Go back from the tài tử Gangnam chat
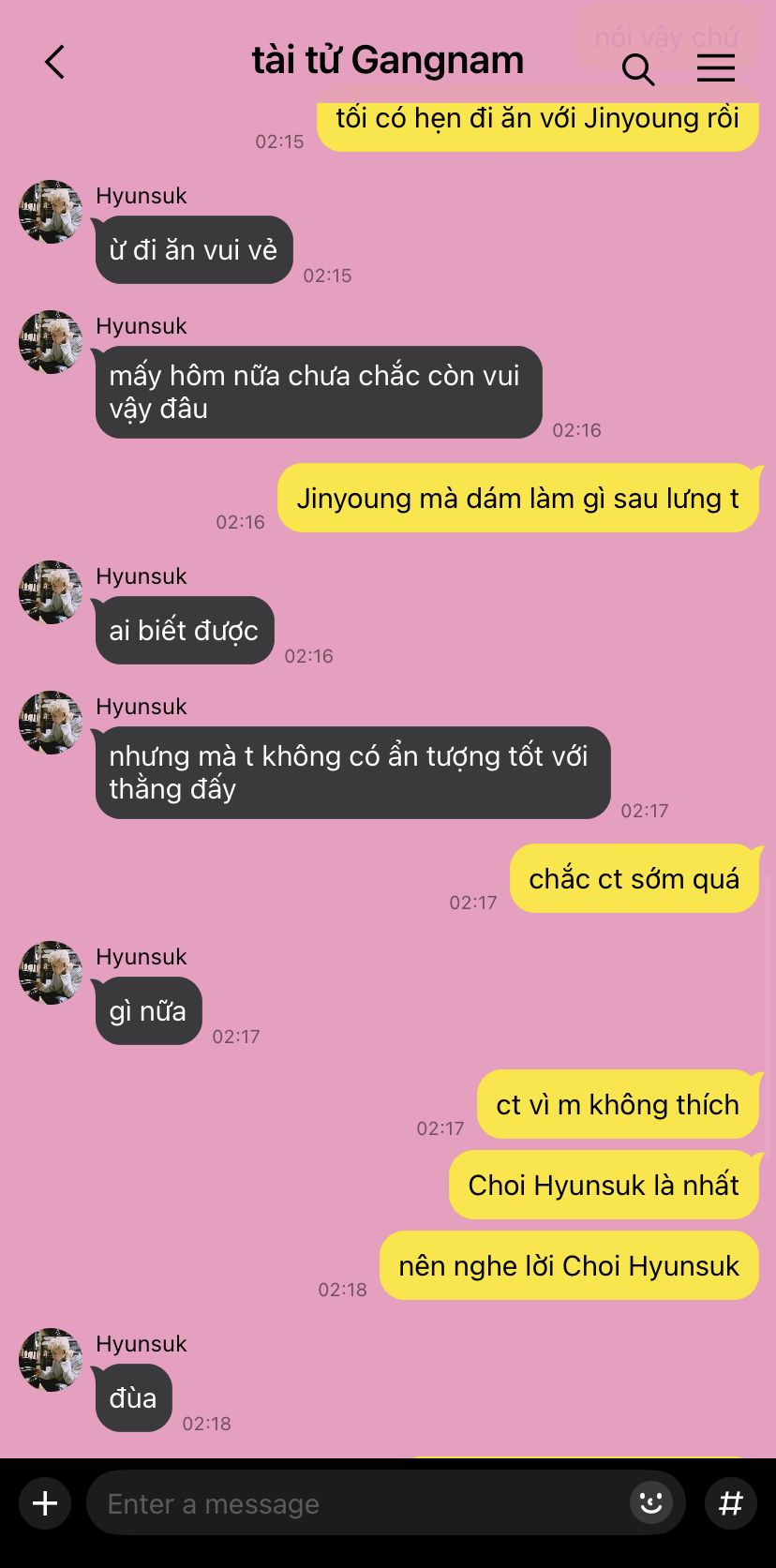Viewport: 776px width, 1568px height. click(54, 63)
